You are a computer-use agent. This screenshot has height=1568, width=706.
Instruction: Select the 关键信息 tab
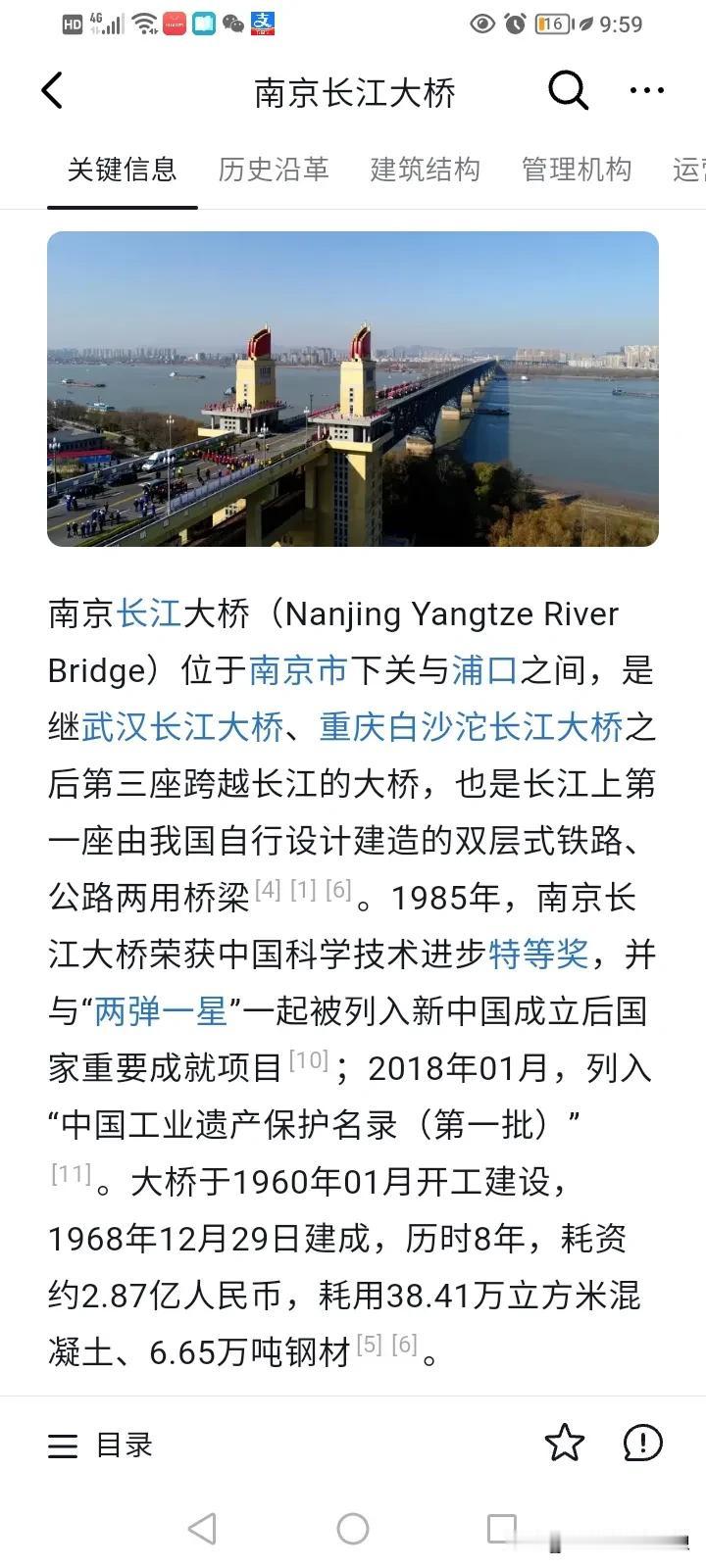pos(122,170)
